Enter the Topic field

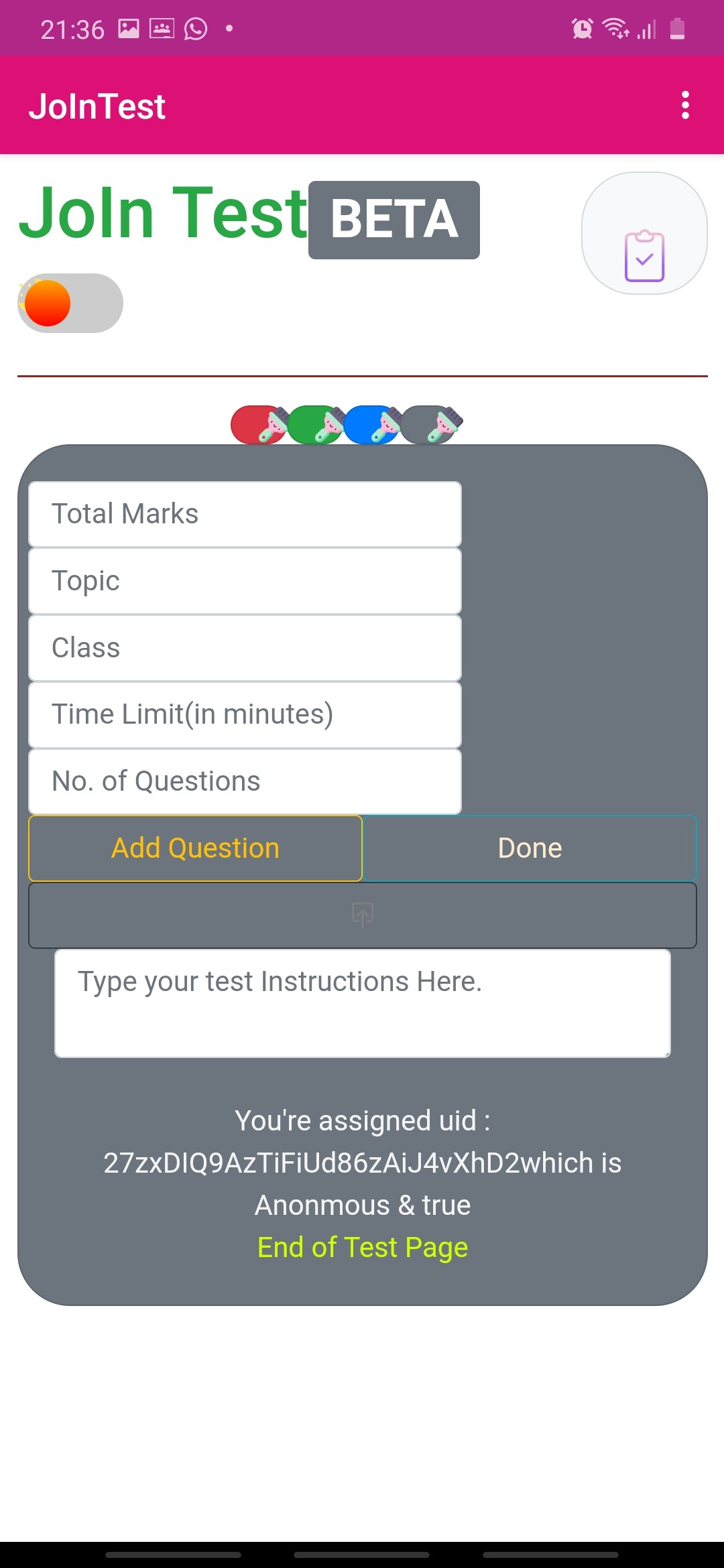pos(245,581)
